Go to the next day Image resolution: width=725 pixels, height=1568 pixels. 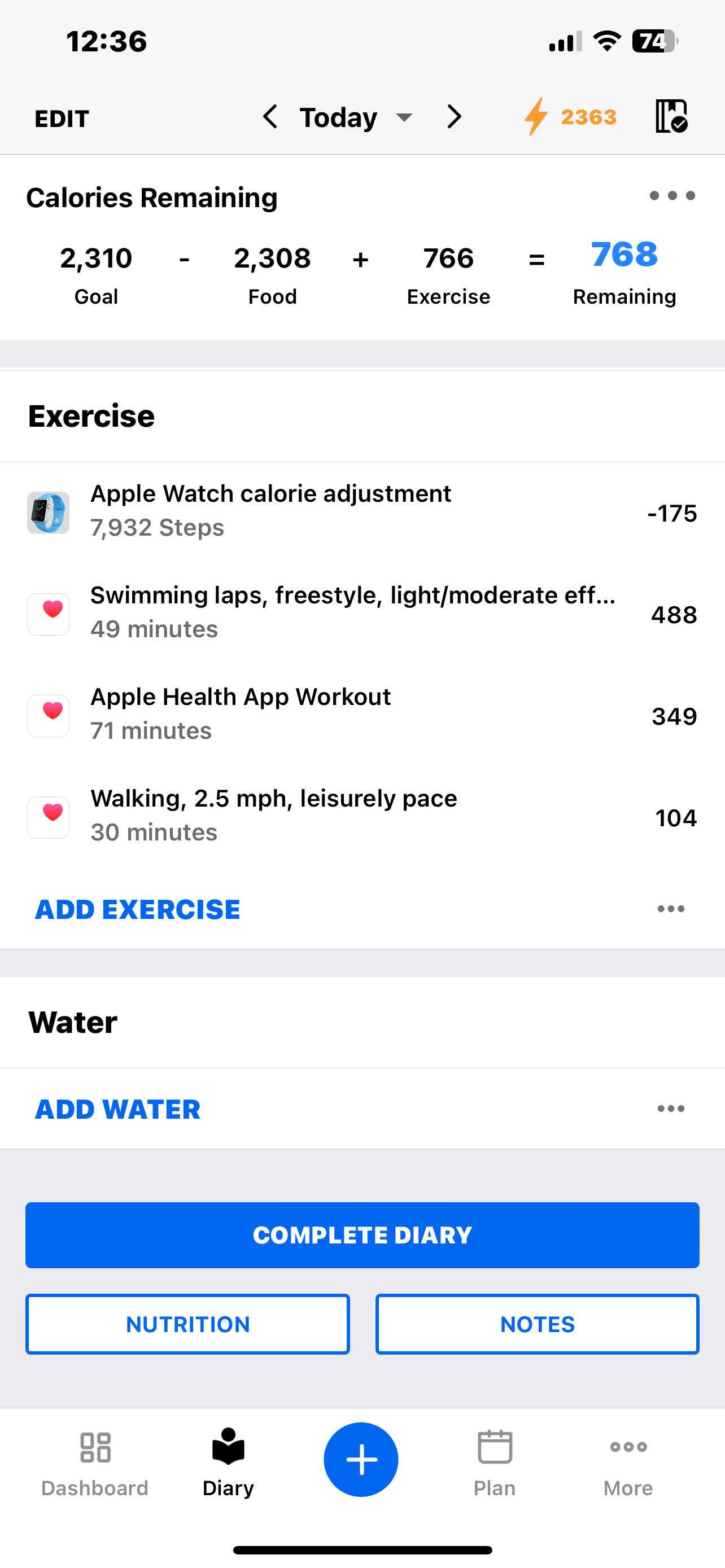click(454, 116)
